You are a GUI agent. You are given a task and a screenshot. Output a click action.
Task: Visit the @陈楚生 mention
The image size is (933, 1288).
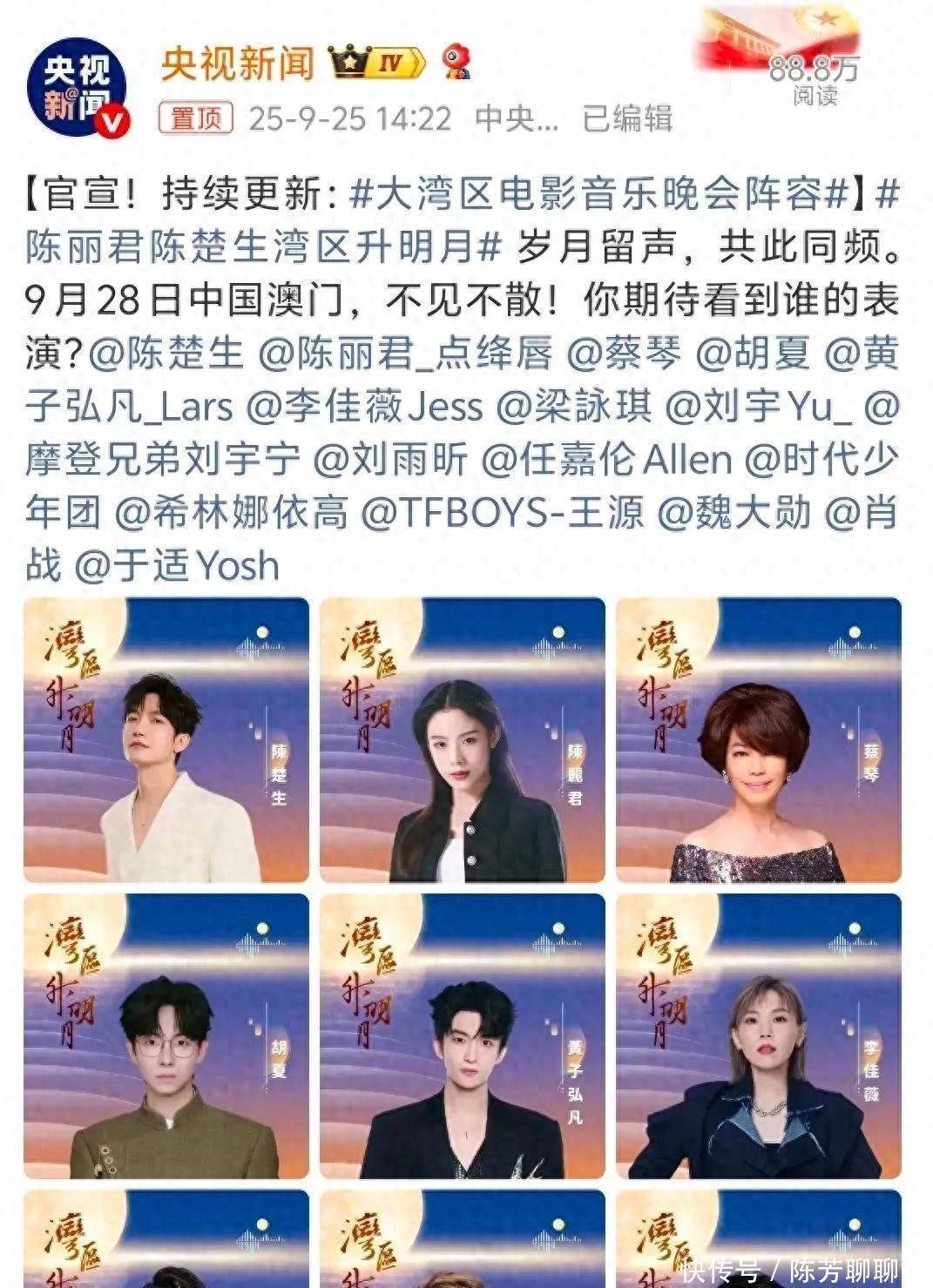[x=166, y=354]
